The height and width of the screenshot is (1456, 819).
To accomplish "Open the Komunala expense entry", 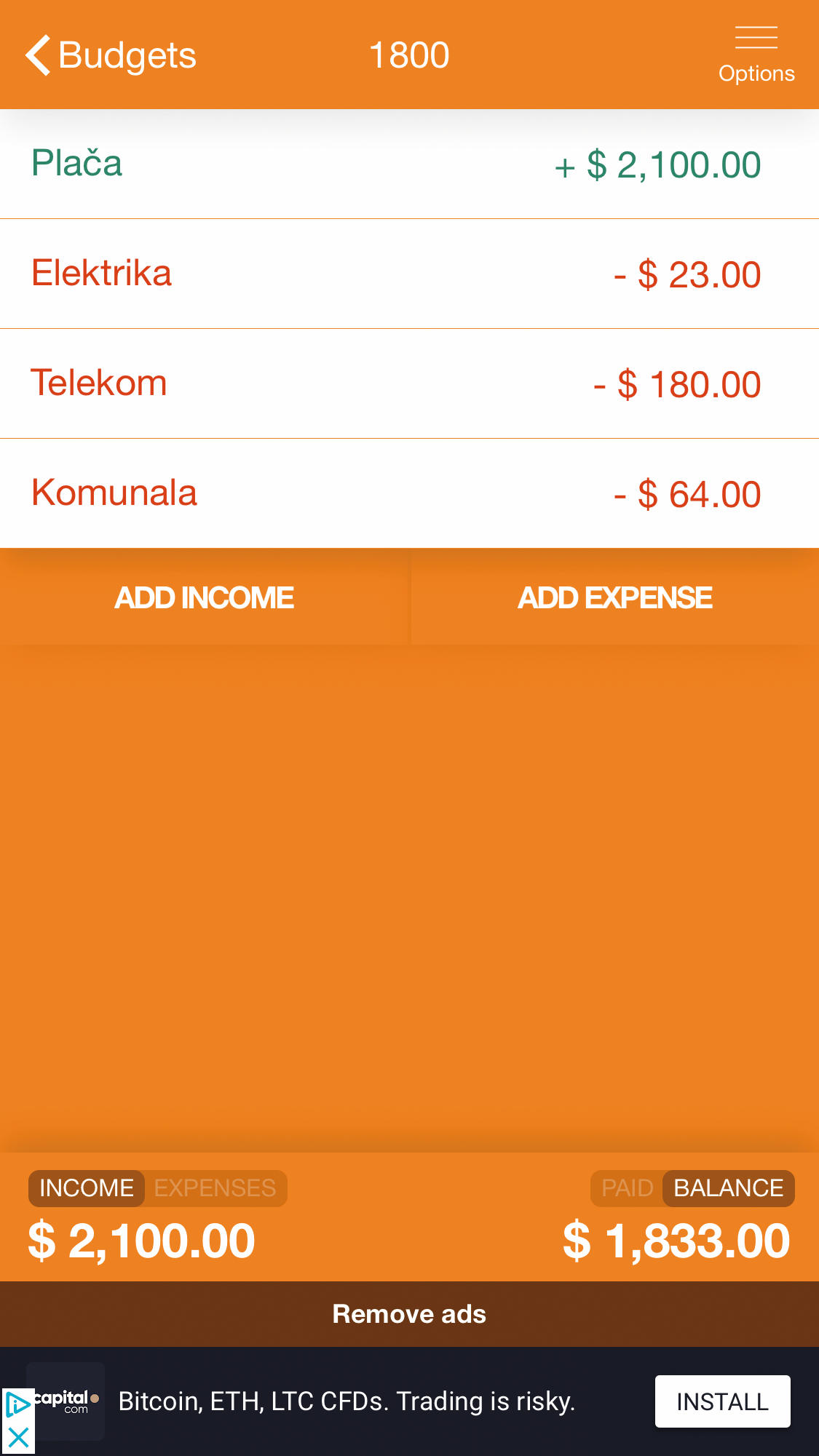I will [x=409, y=493].
